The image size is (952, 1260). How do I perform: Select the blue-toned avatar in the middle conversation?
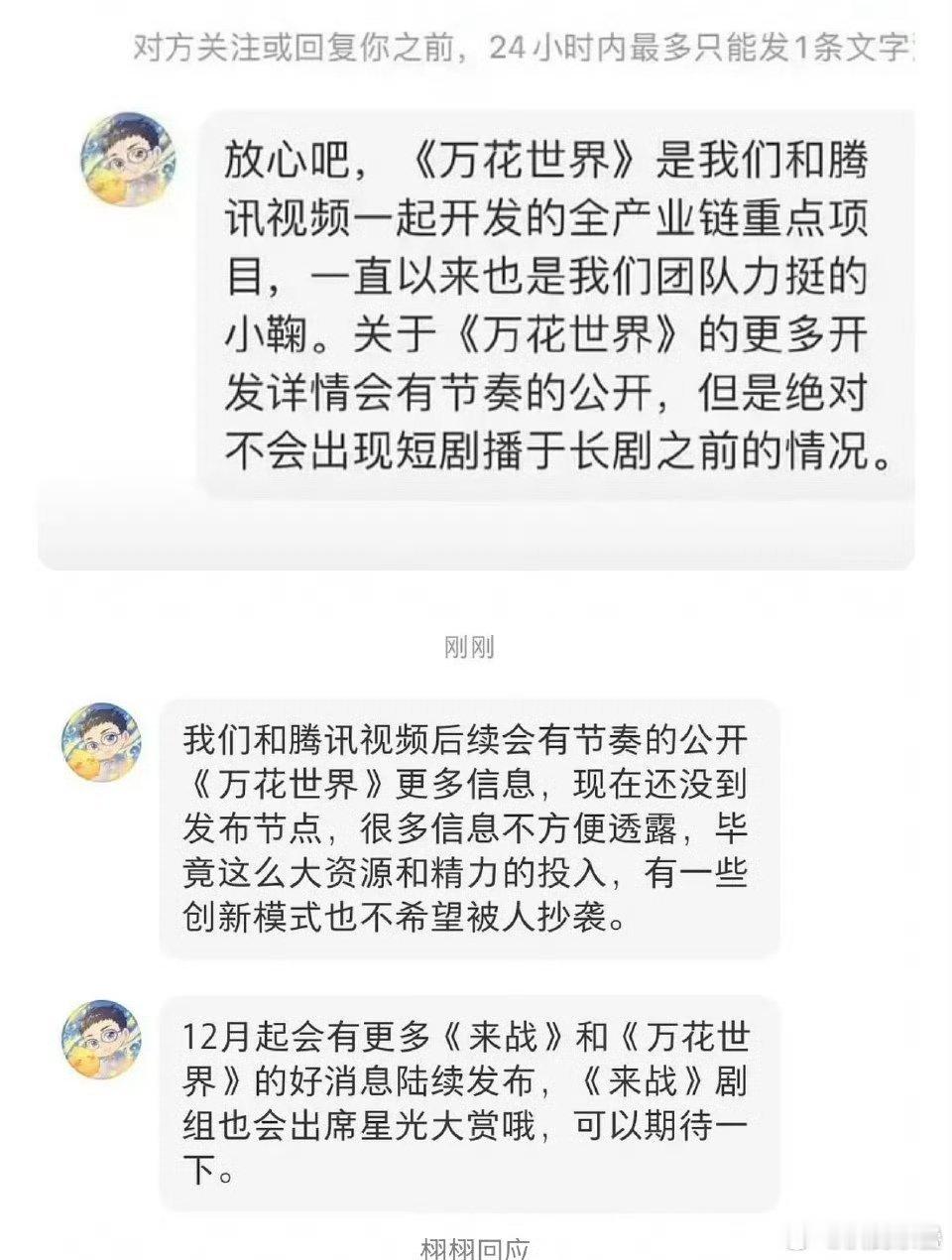point(102,742)
